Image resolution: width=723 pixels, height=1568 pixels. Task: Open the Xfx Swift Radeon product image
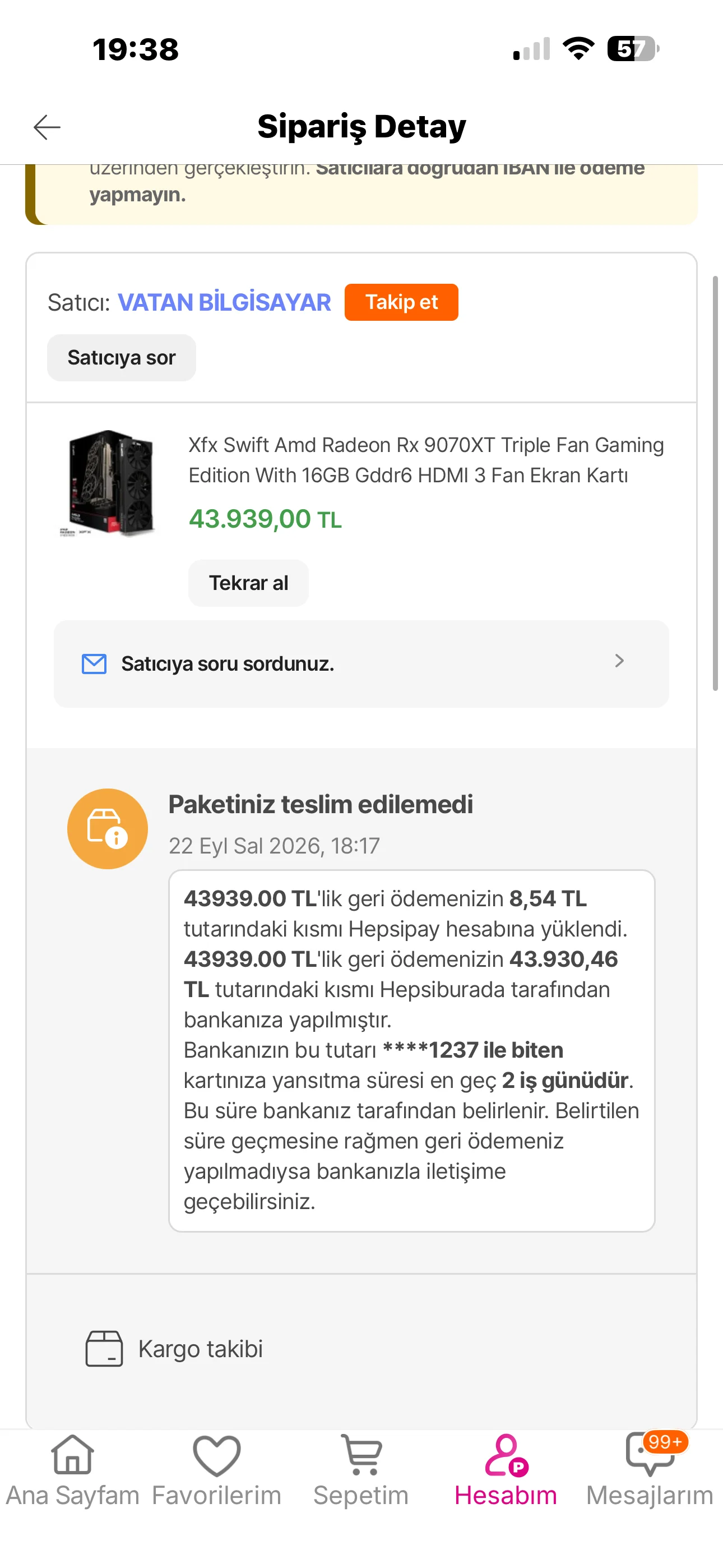click(x=109, y=483)
